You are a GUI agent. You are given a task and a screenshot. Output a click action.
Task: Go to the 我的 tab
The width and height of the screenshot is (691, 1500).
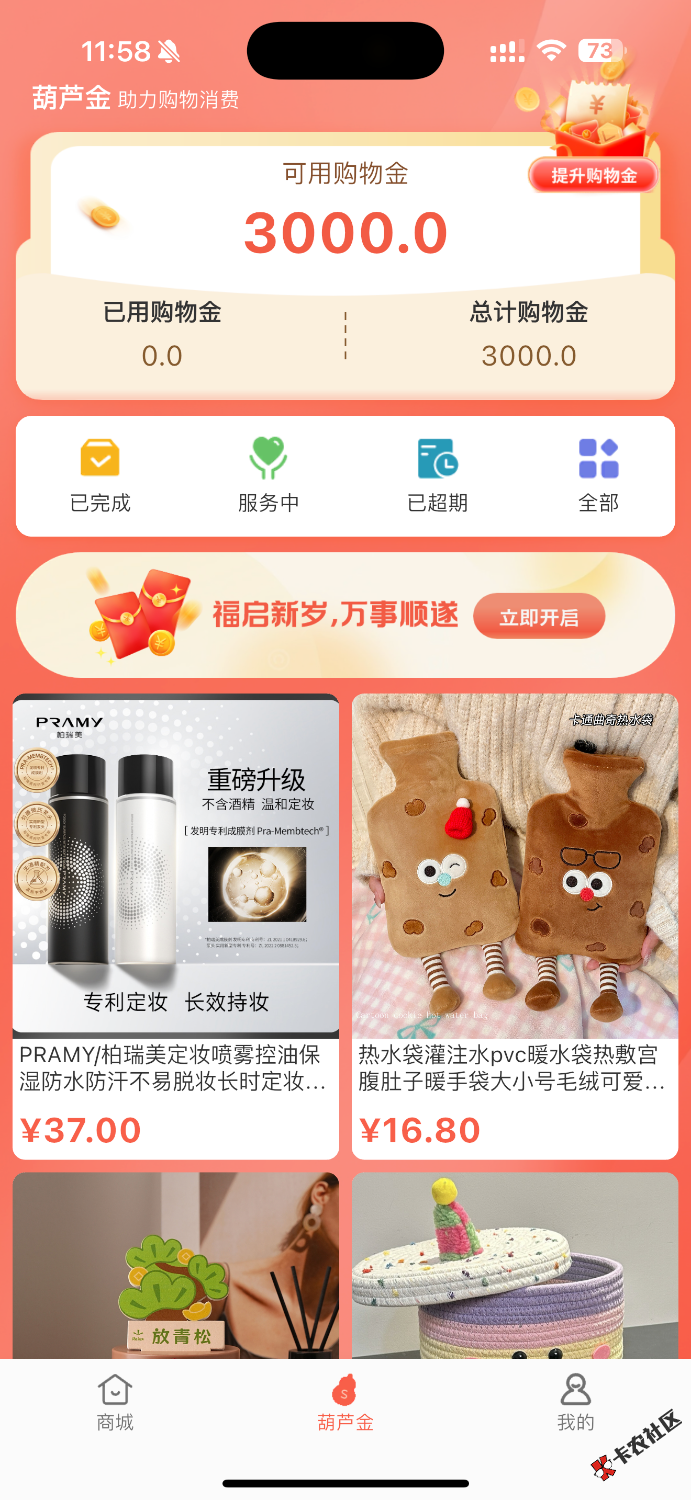click(575, 1403)
